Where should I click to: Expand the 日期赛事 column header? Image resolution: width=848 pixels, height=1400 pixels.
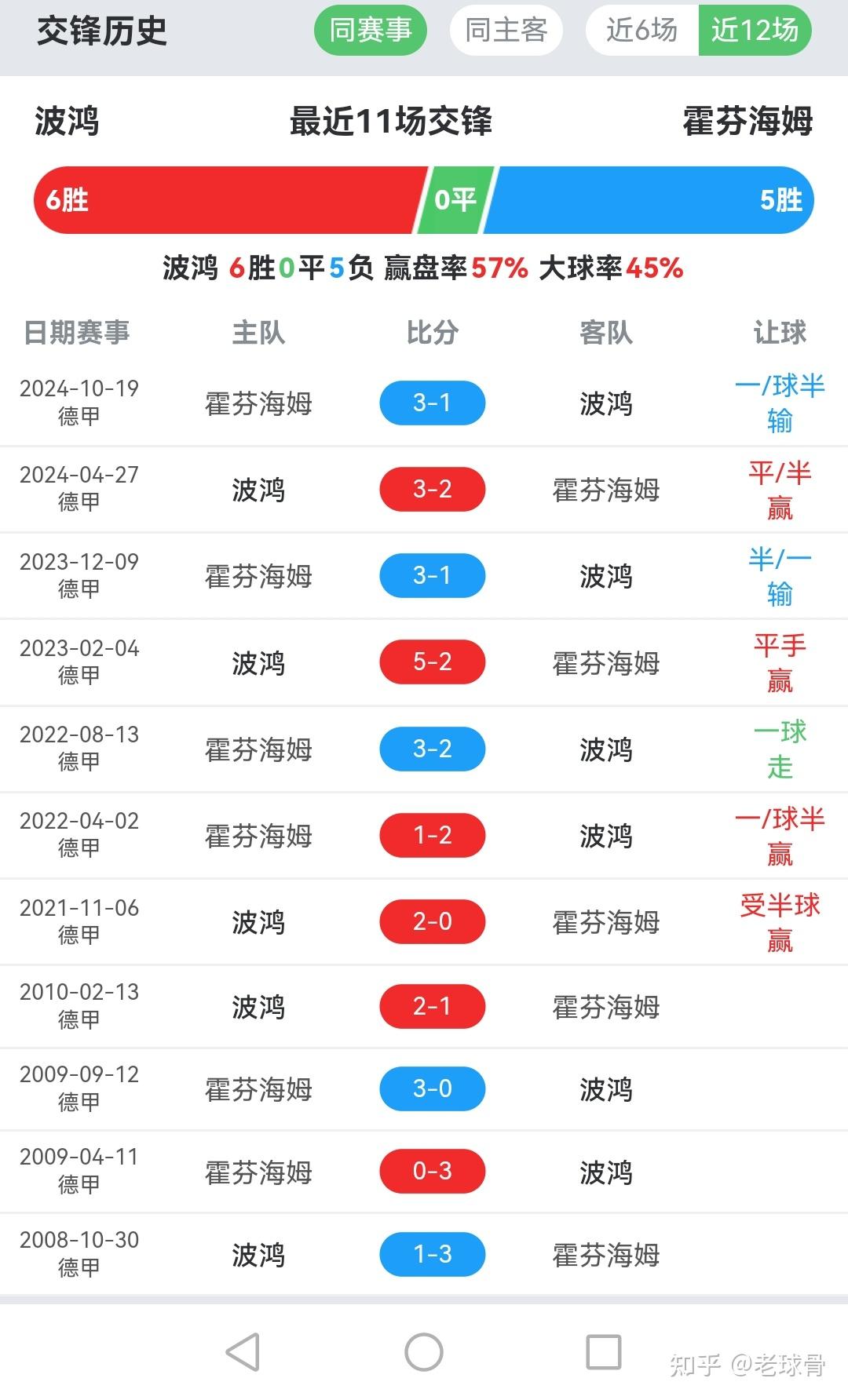click(79, 333)
